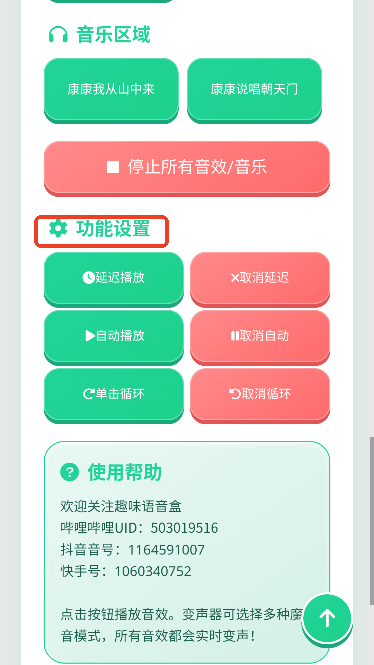The image size is (374, 665).
Task: Play 康康我从山中来 music
Action: coord(111,89)
